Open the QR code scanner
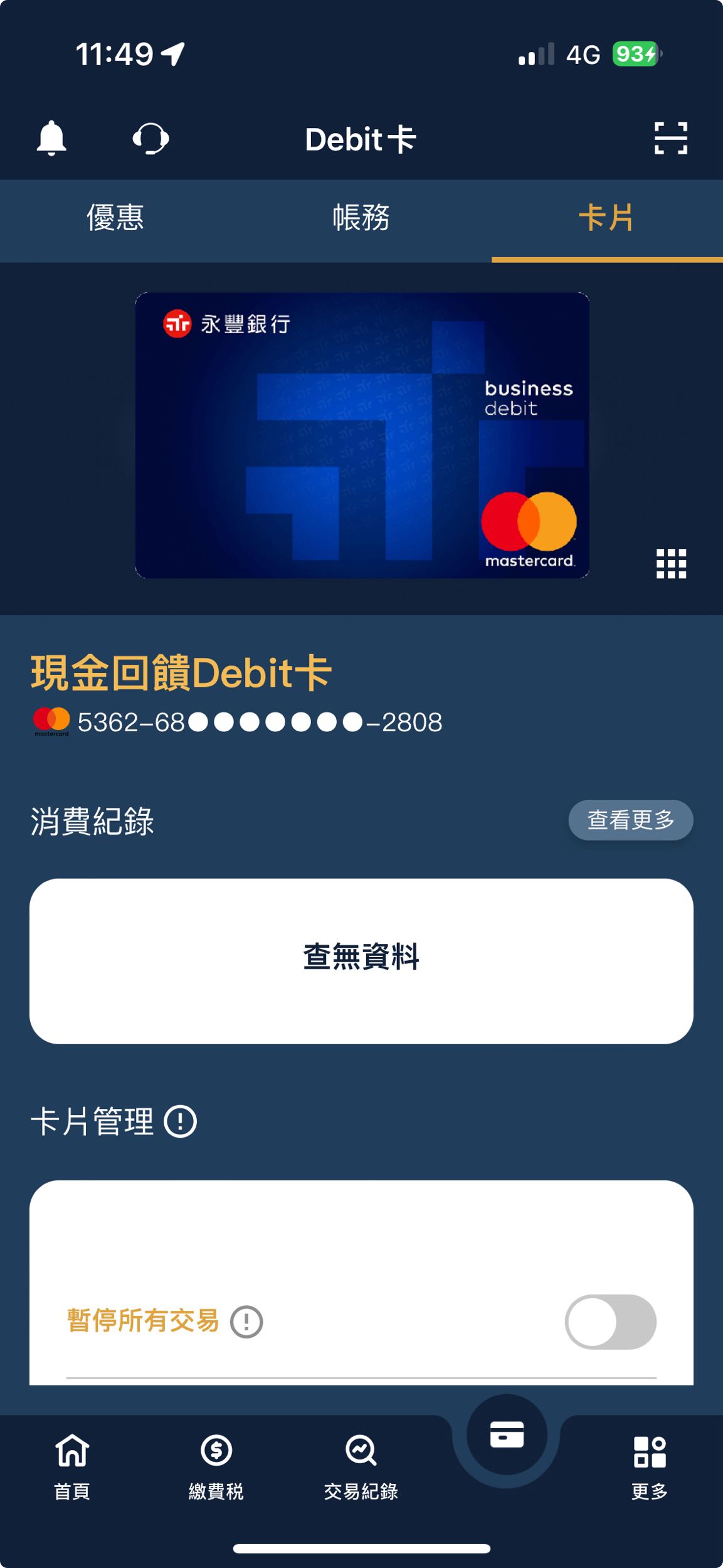The height and width of the screenshot is (1568, 723). point(670,139)
